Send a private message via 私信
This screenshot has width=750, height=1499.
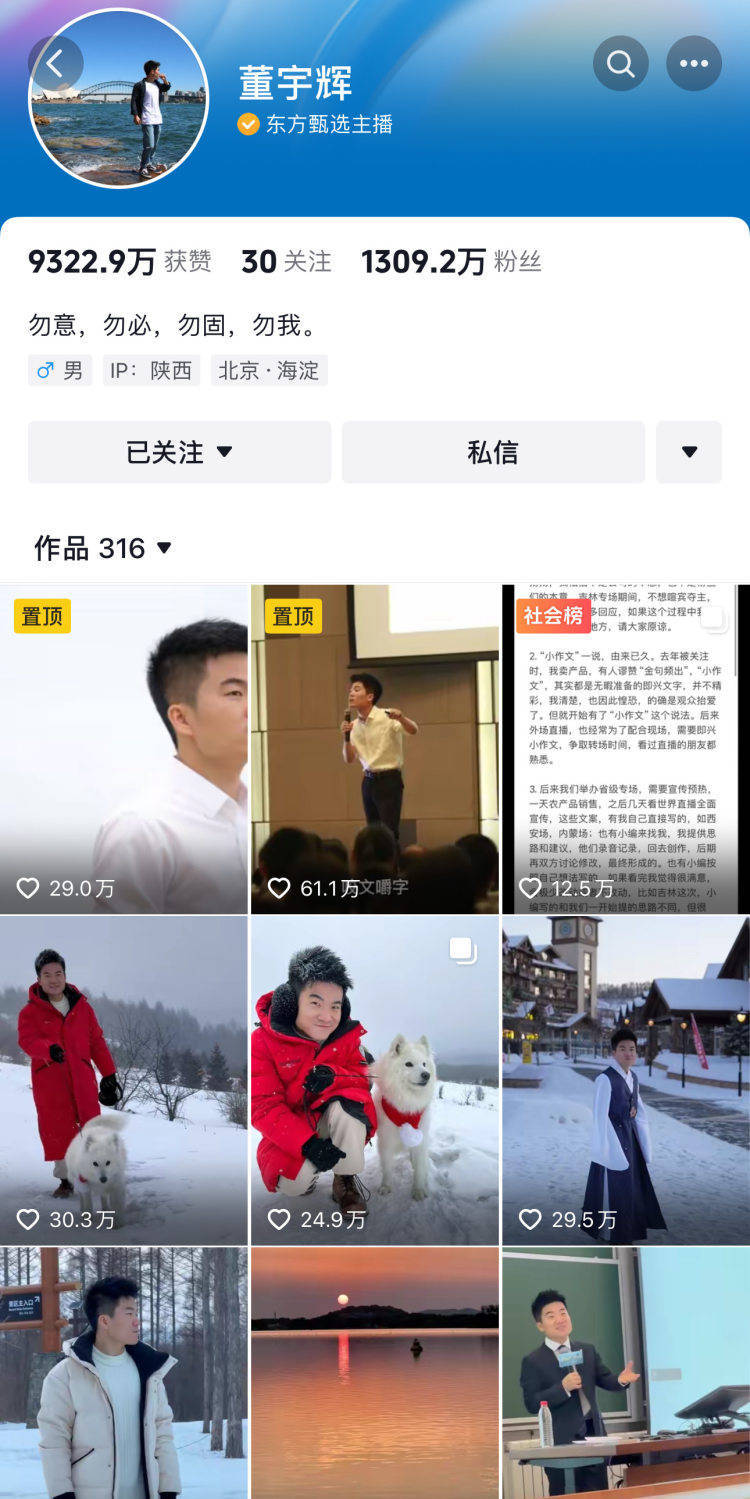coord(493,452)
